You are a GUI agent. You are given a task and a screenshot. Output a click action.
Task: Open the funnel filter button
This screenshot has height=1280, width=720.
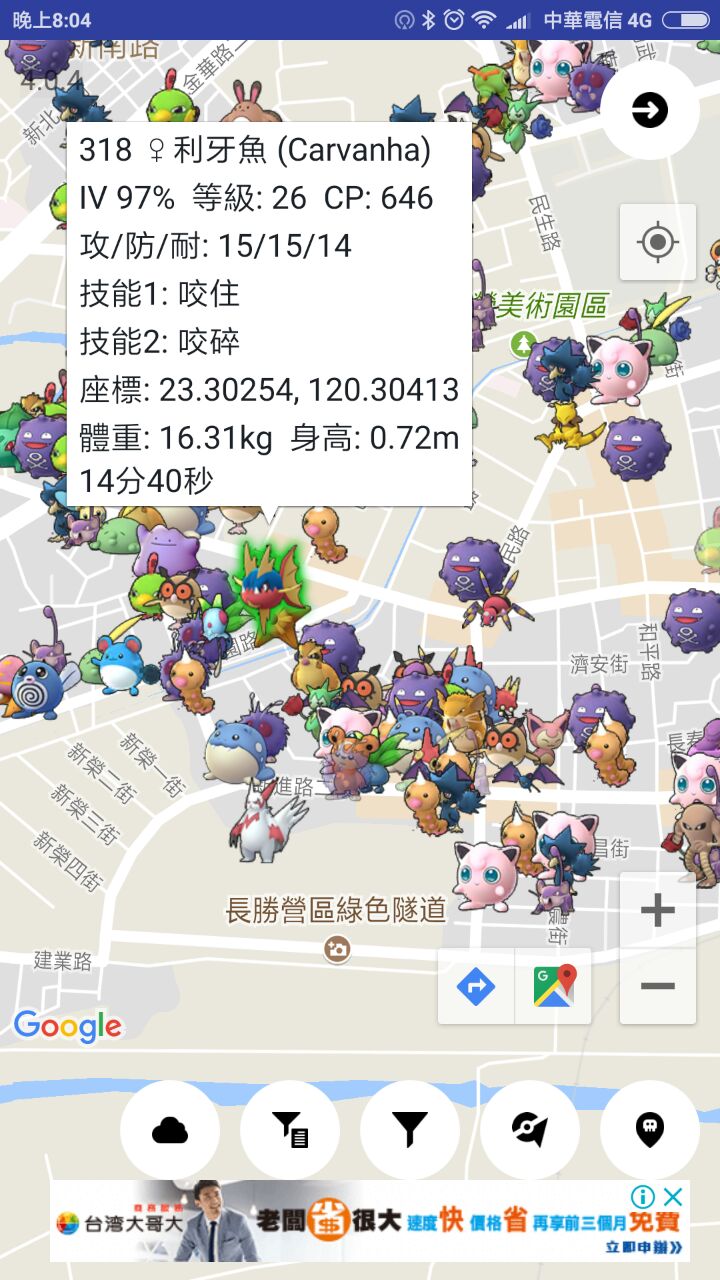[410, 1130]
